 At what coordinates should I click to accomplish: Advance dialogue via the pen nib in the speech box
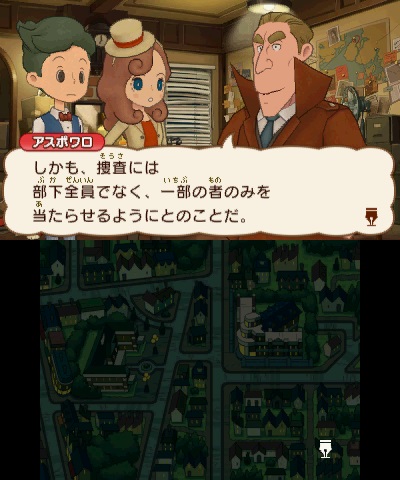tap(371, 217)
